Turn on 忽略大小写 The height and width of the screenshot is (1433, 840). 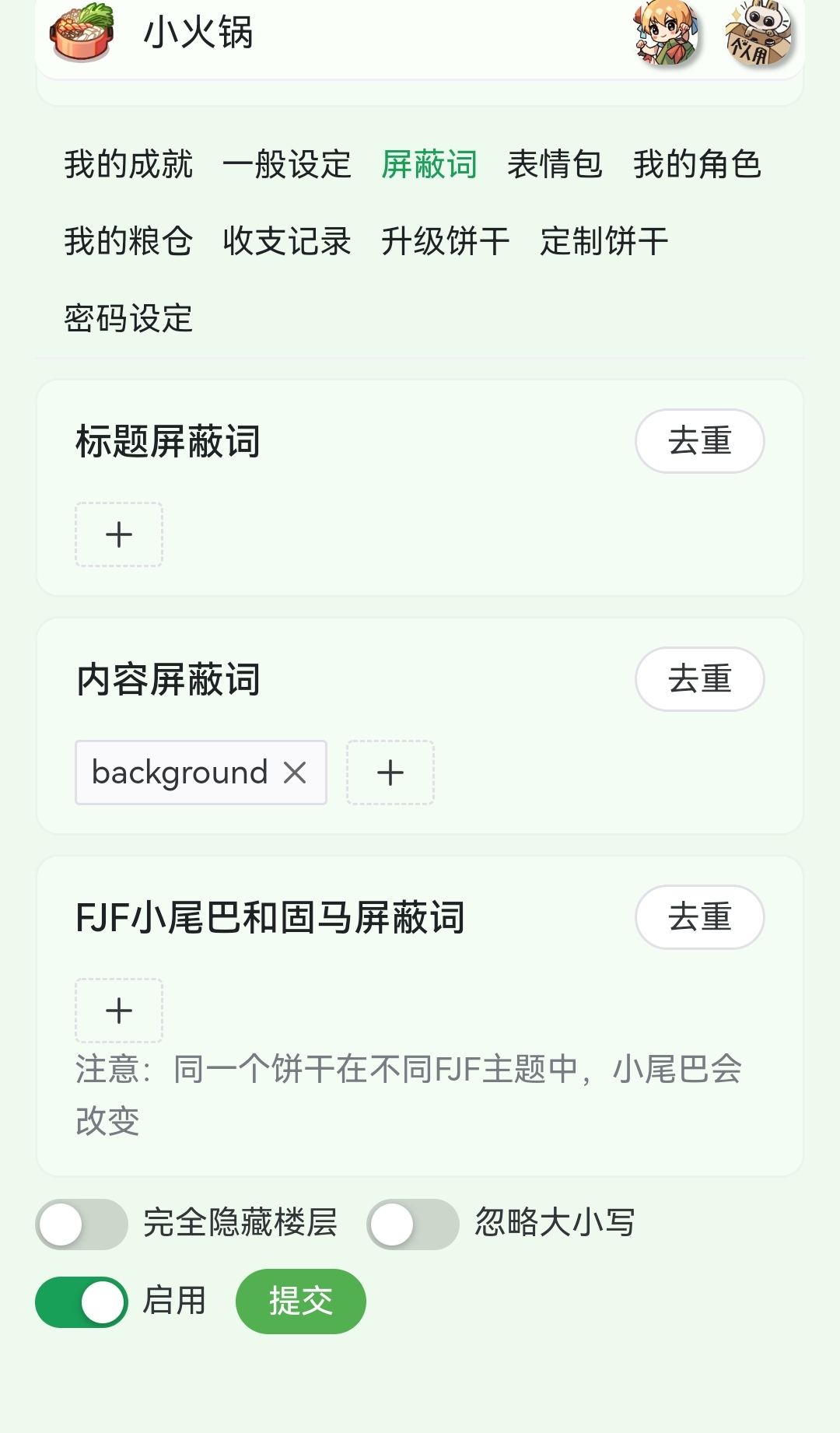click(x=413, y=1224)
